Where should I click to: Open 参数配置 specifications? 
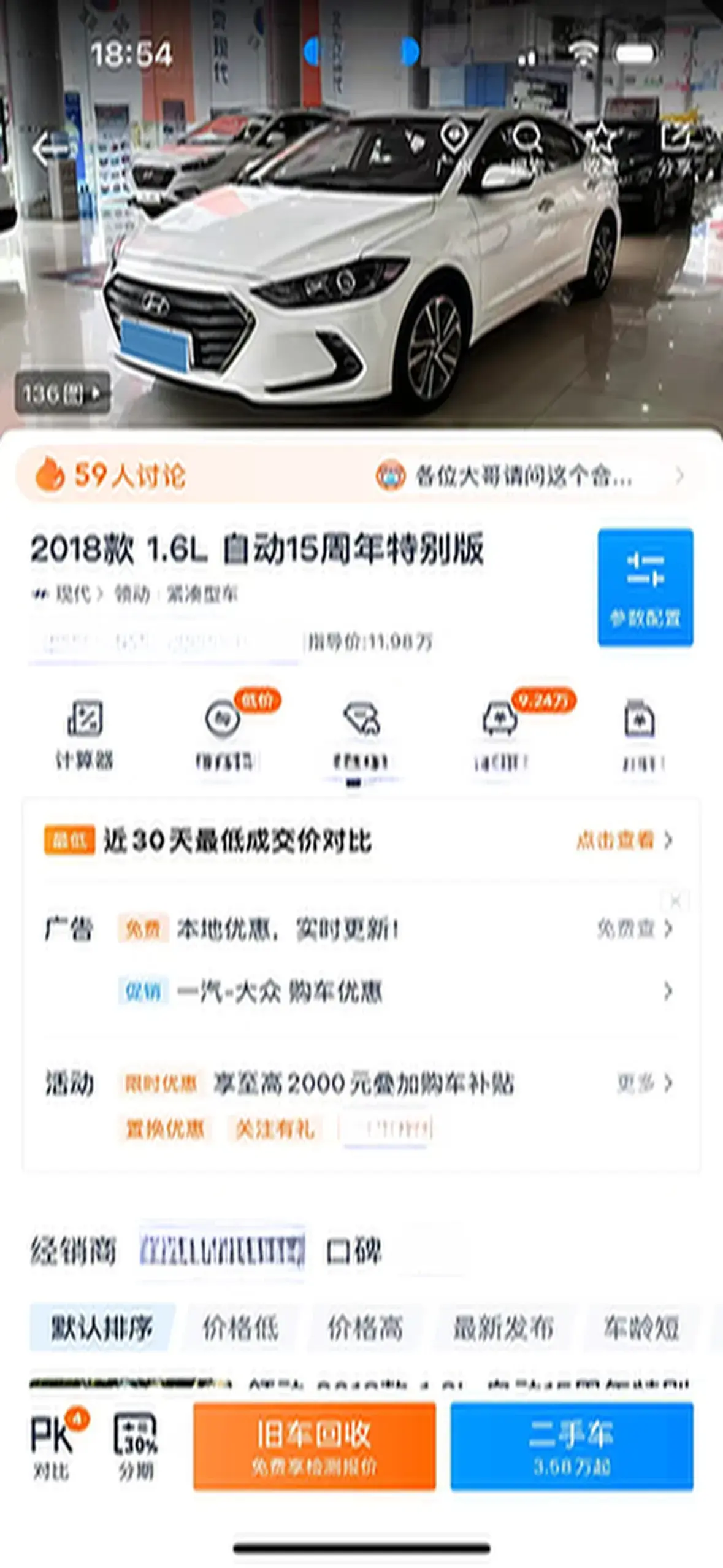tap(645, 586)
